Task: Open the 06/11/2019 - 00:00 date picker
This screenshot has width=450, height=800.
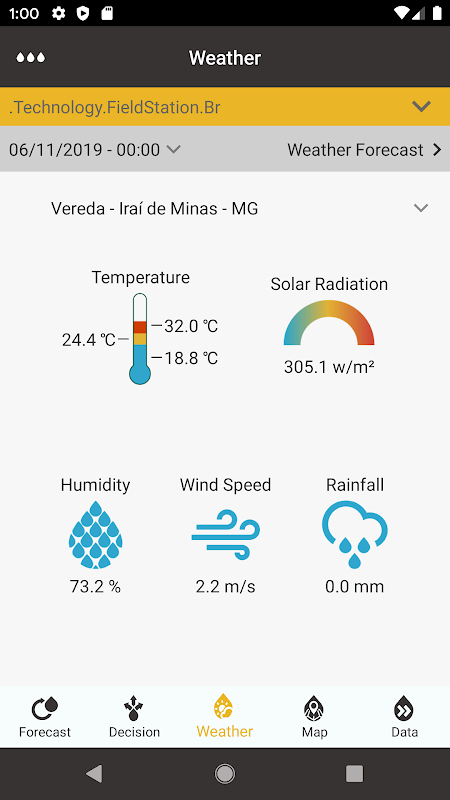Action: tap(95, 149)
